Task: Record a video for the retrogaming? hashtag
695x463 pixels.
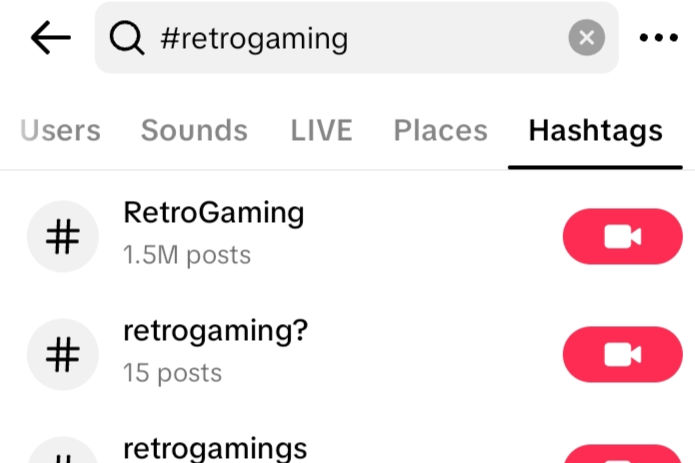Action: click(622, 354)
